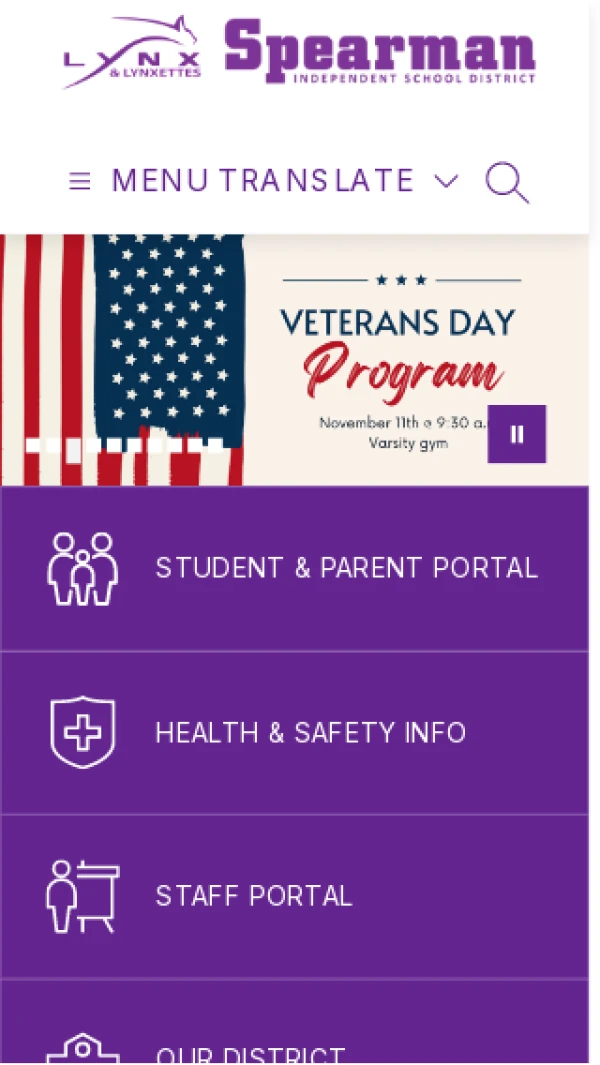Open Student & Parent Portal
This screenshot has width=600, height=1065.
(294, 568)
